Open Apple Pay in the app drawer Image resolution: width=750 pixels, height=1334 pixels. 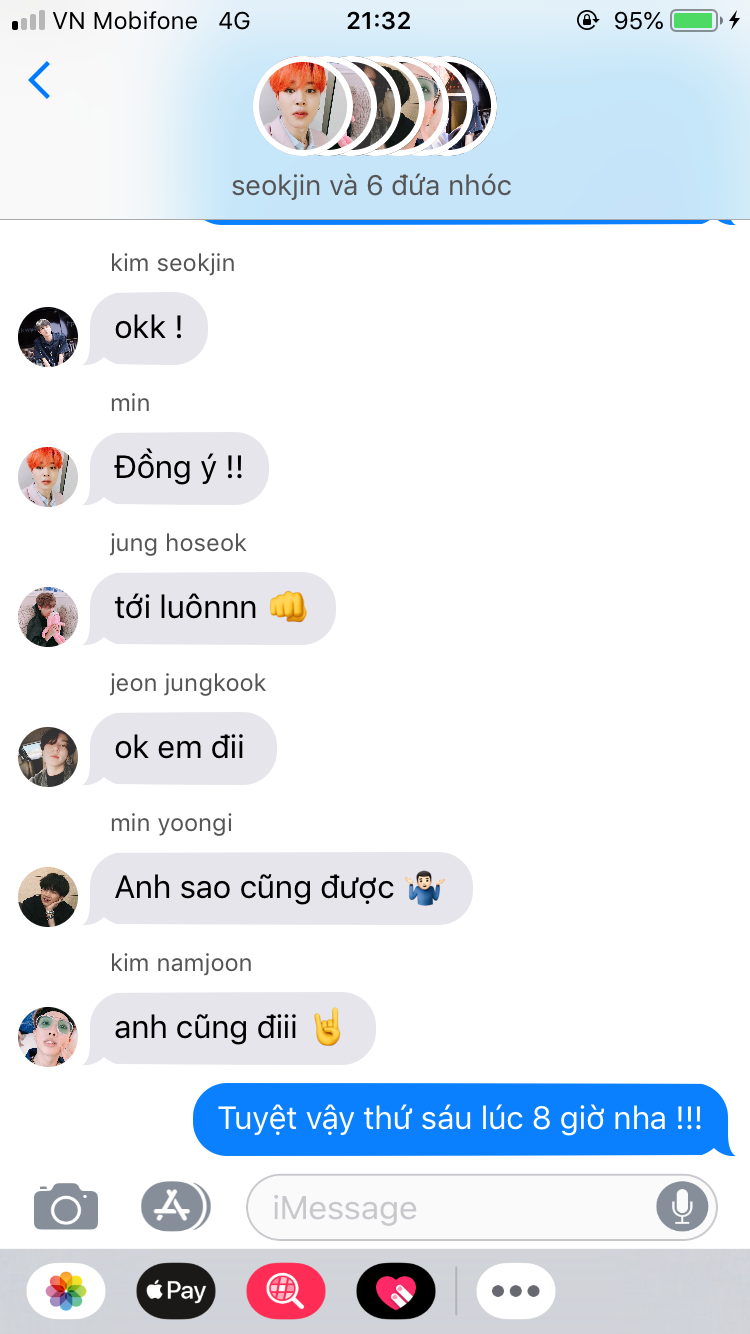[x=176, y=1291]
